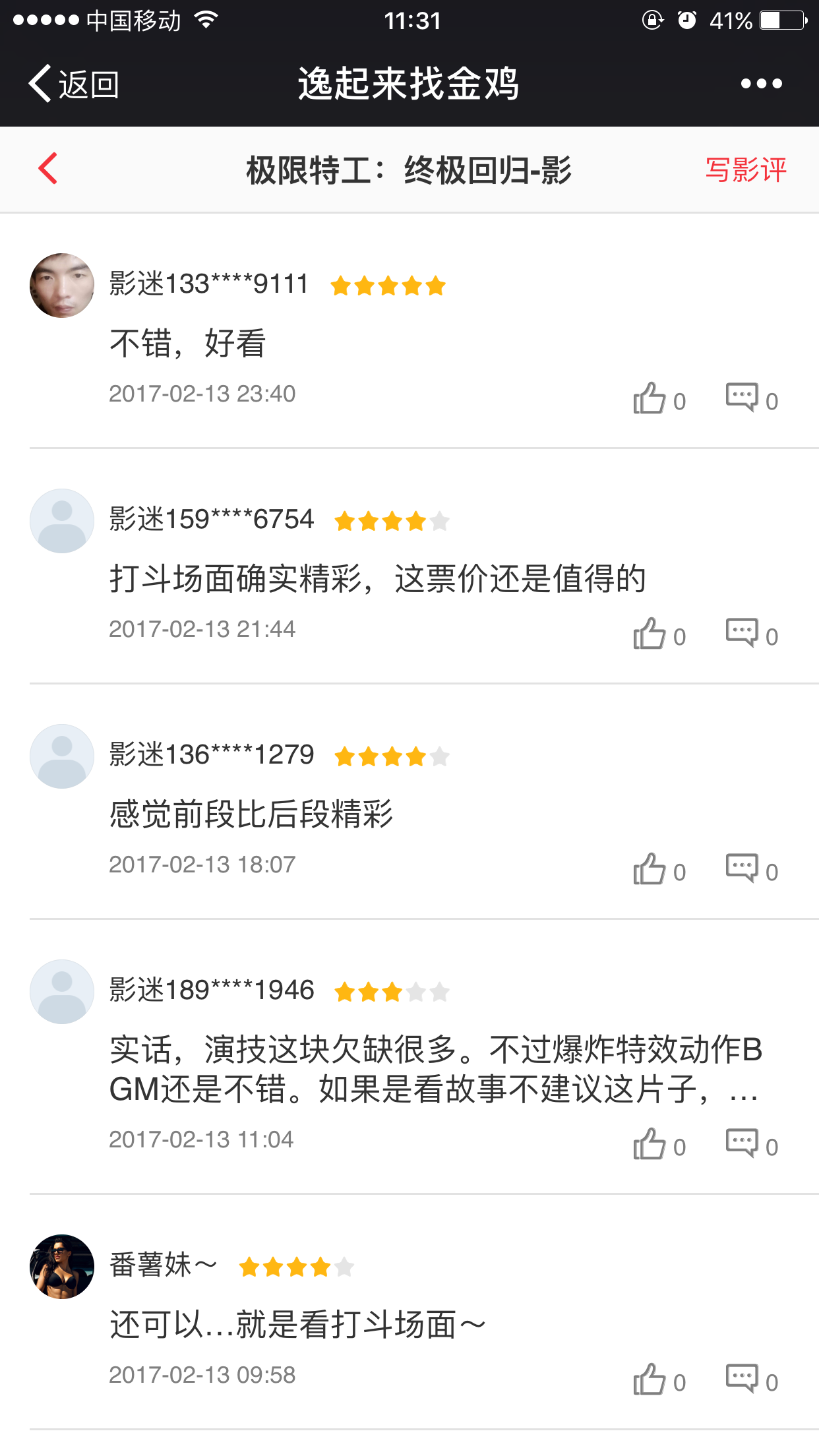View the avatar of 影迷133****9111
This screenshot has width=819, height=1456.
coord(62,286)
